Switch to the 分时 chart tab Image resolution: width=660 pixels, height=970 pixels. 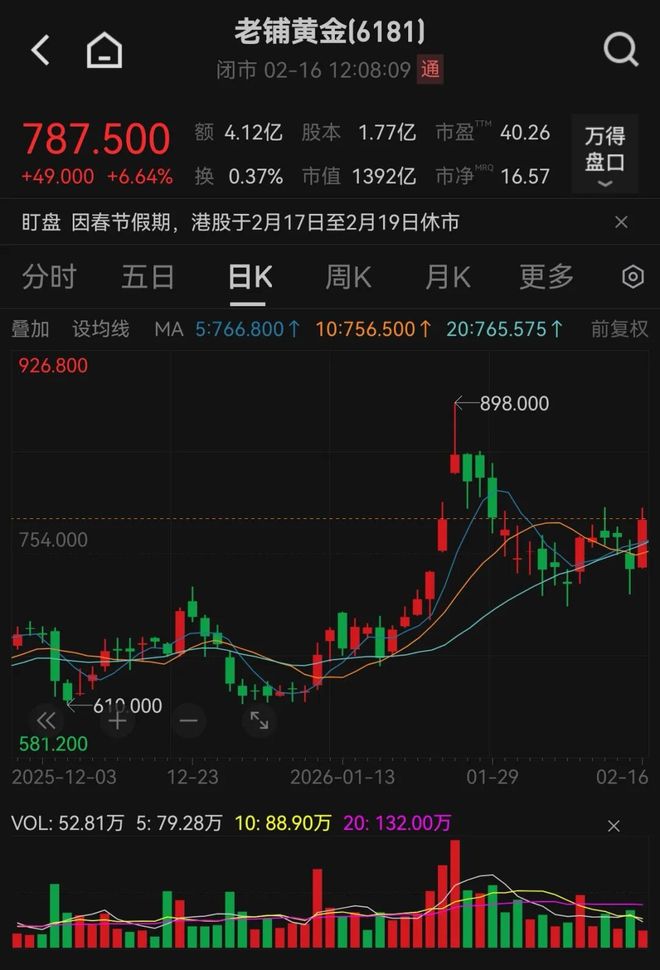[48, 277]
